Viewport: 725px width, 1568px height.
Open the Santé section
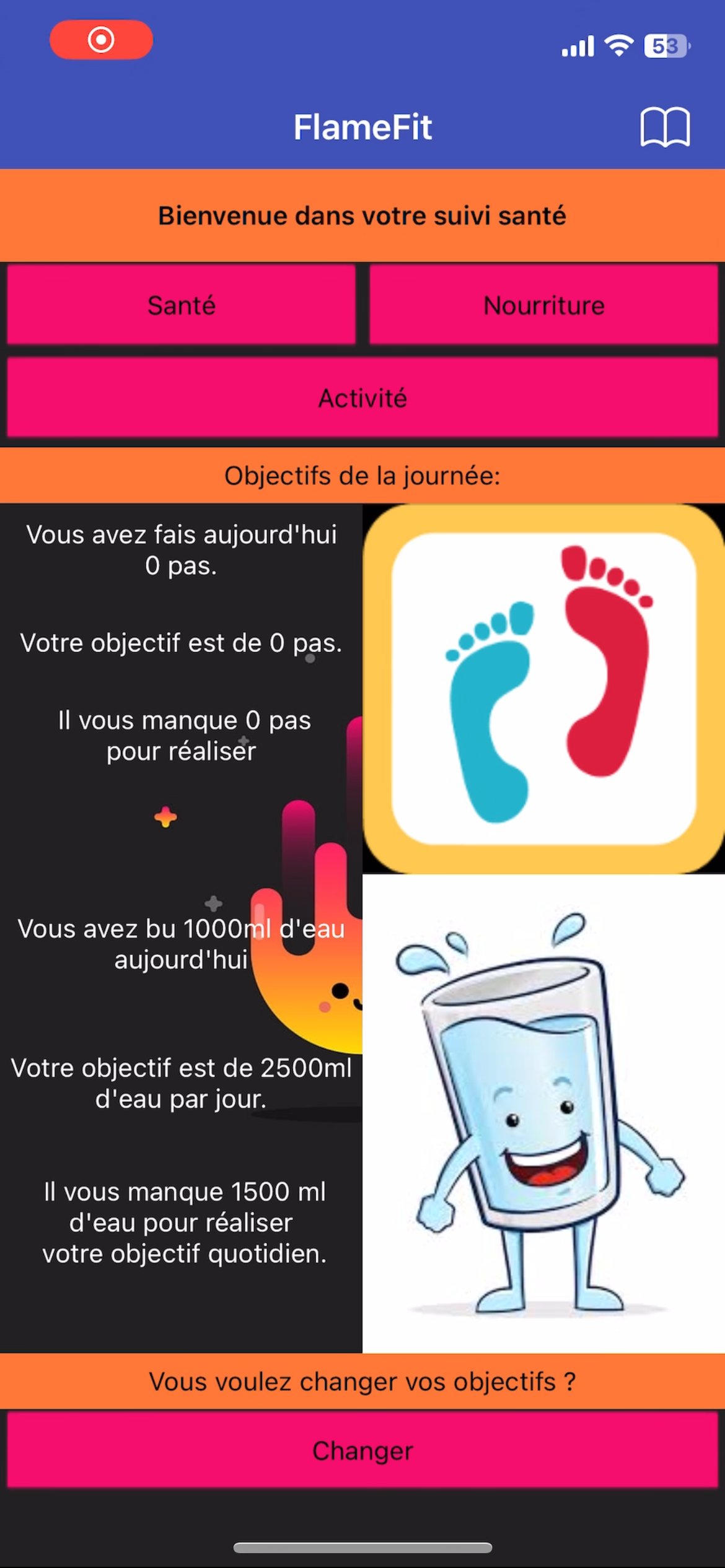pos(182,305)
